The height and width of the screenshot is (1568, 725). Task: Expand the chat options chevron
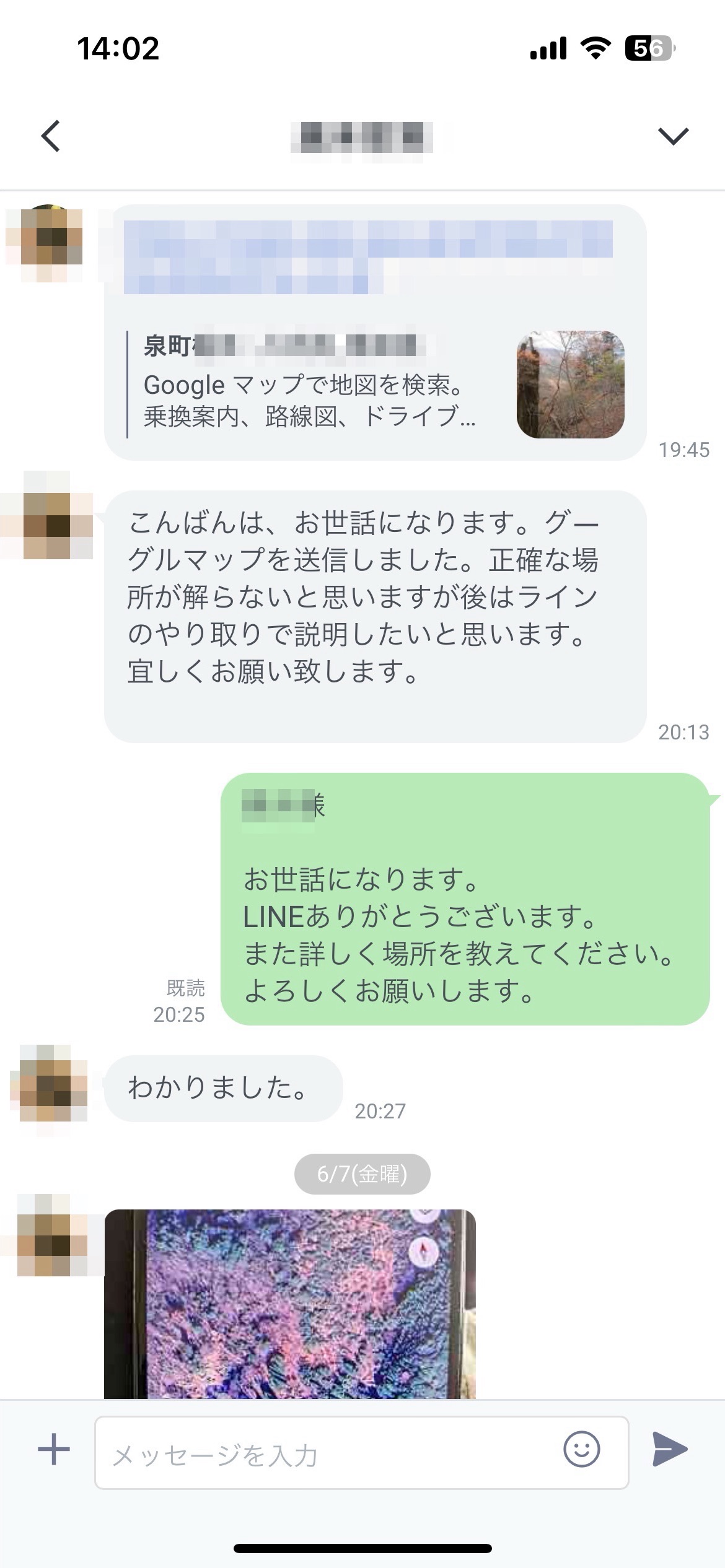click(x=673, y=136)
